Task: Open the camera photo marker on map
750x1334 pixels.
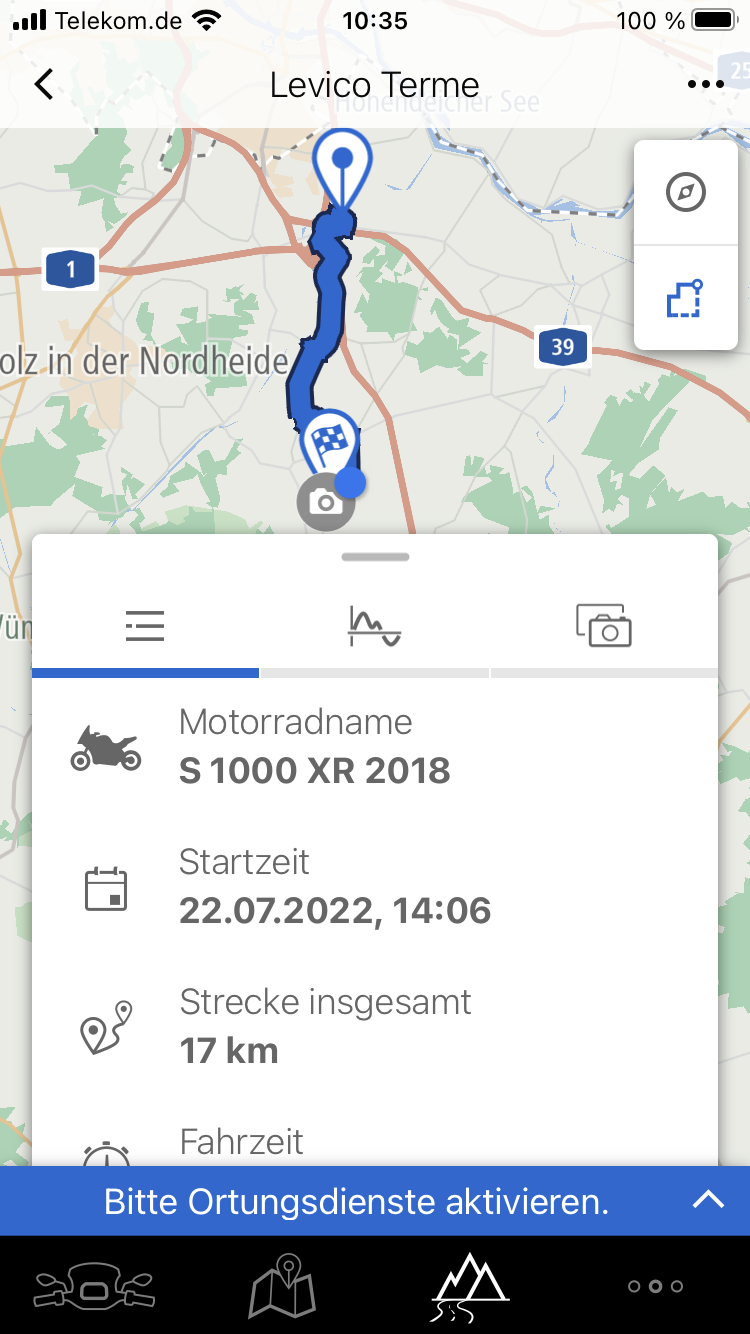Action: [325, 502]
